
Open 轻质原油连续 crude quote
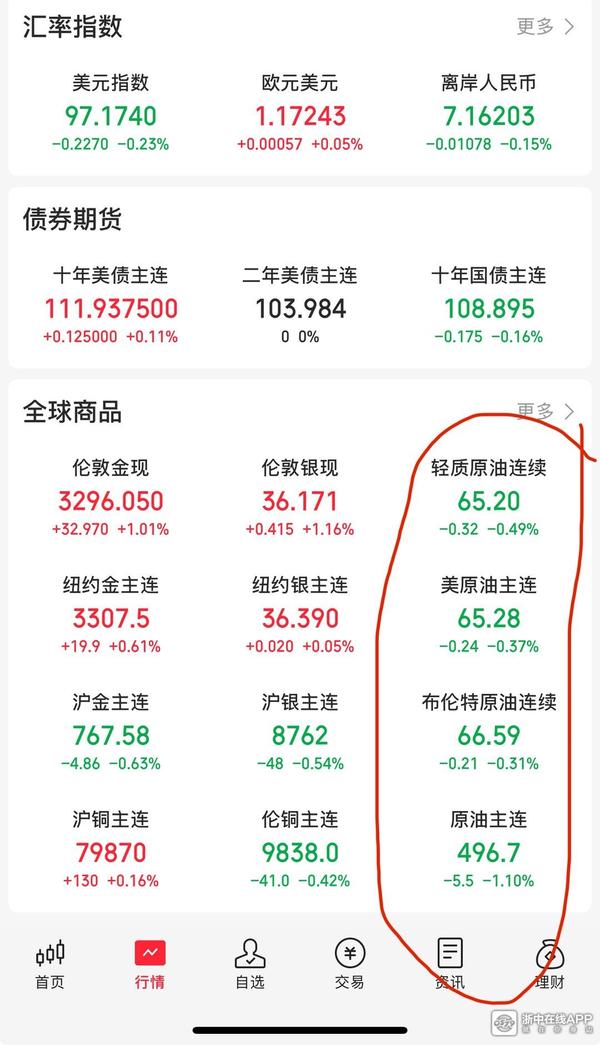pos(489,497)
